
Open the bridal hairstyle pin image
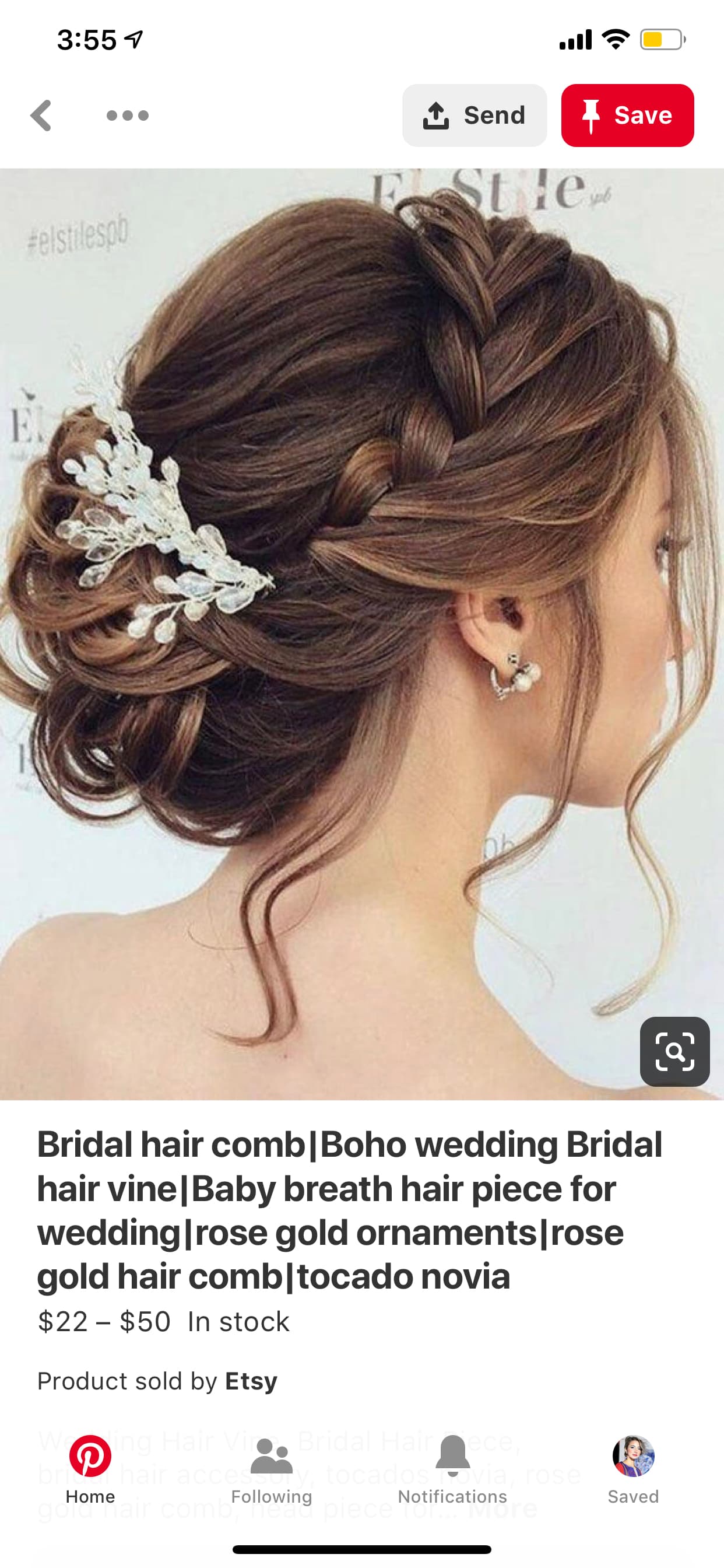tap(362, 634)
